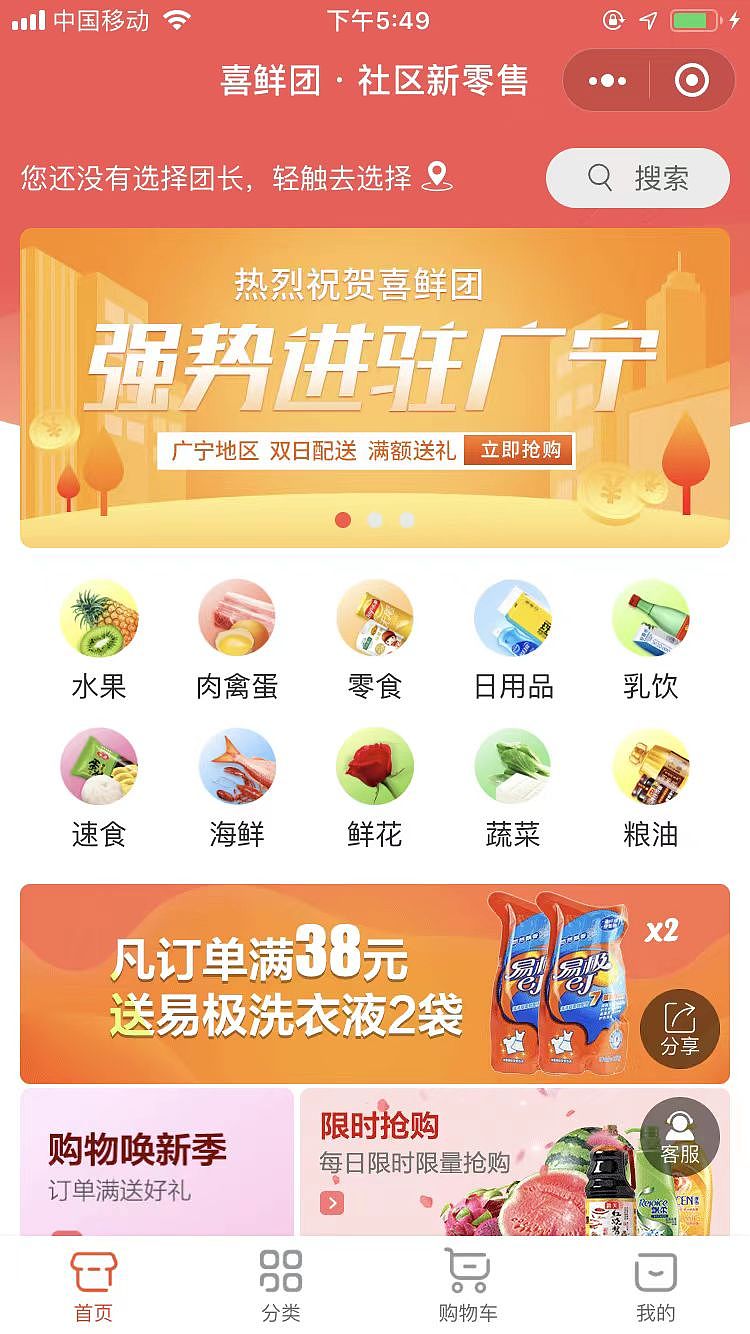Open the 购物车 shopping cart tab
This screenshot has width=750, height=1334.
(468, 1283)
